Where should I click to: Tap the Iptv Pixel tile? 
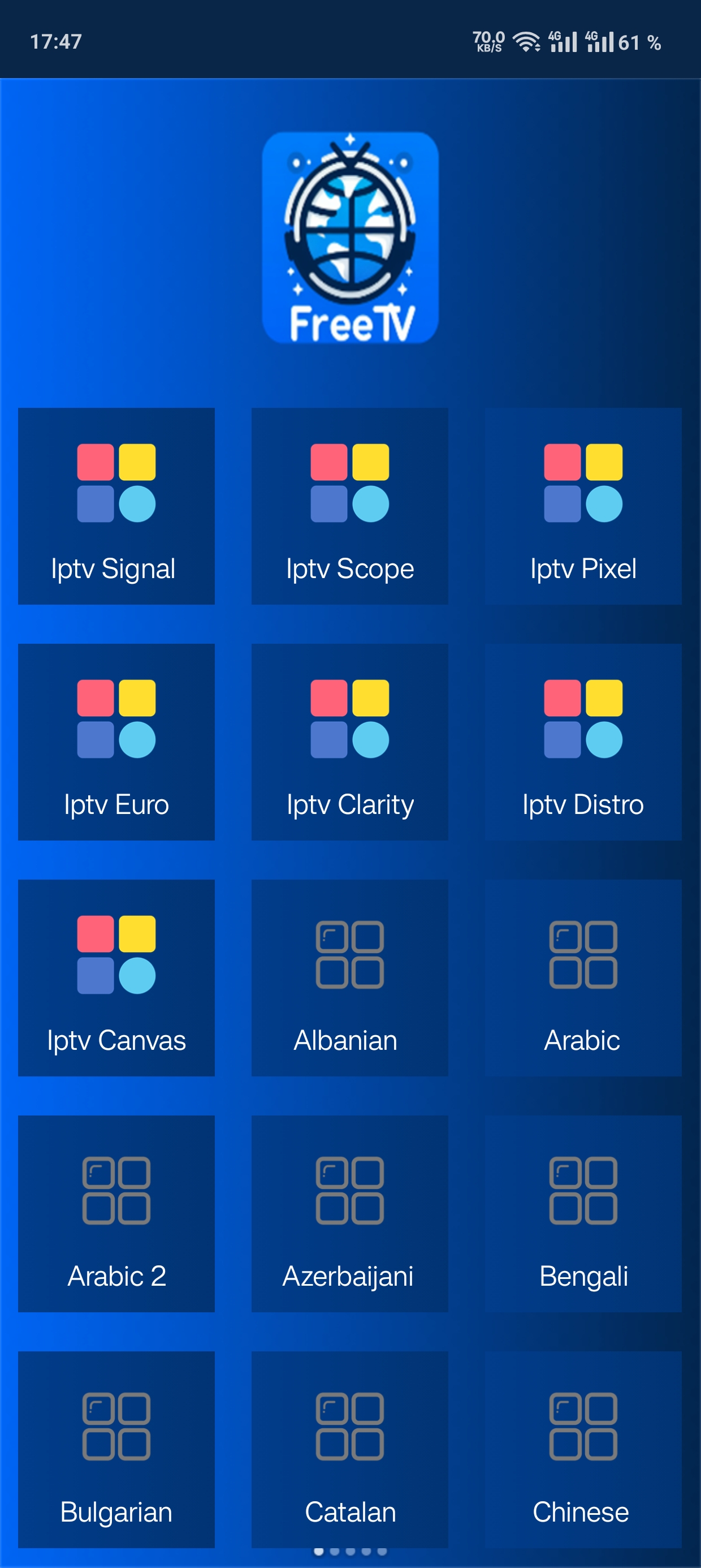(x=582, y=506)
